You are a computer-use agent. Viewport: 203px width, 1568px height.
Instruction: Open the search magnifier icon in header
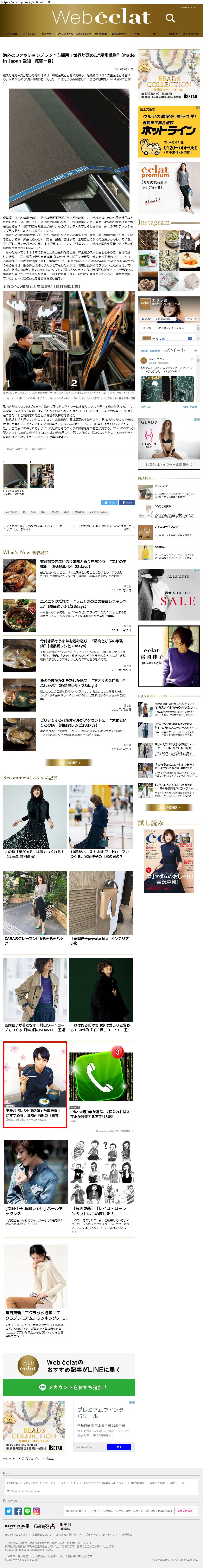(170, 18)
